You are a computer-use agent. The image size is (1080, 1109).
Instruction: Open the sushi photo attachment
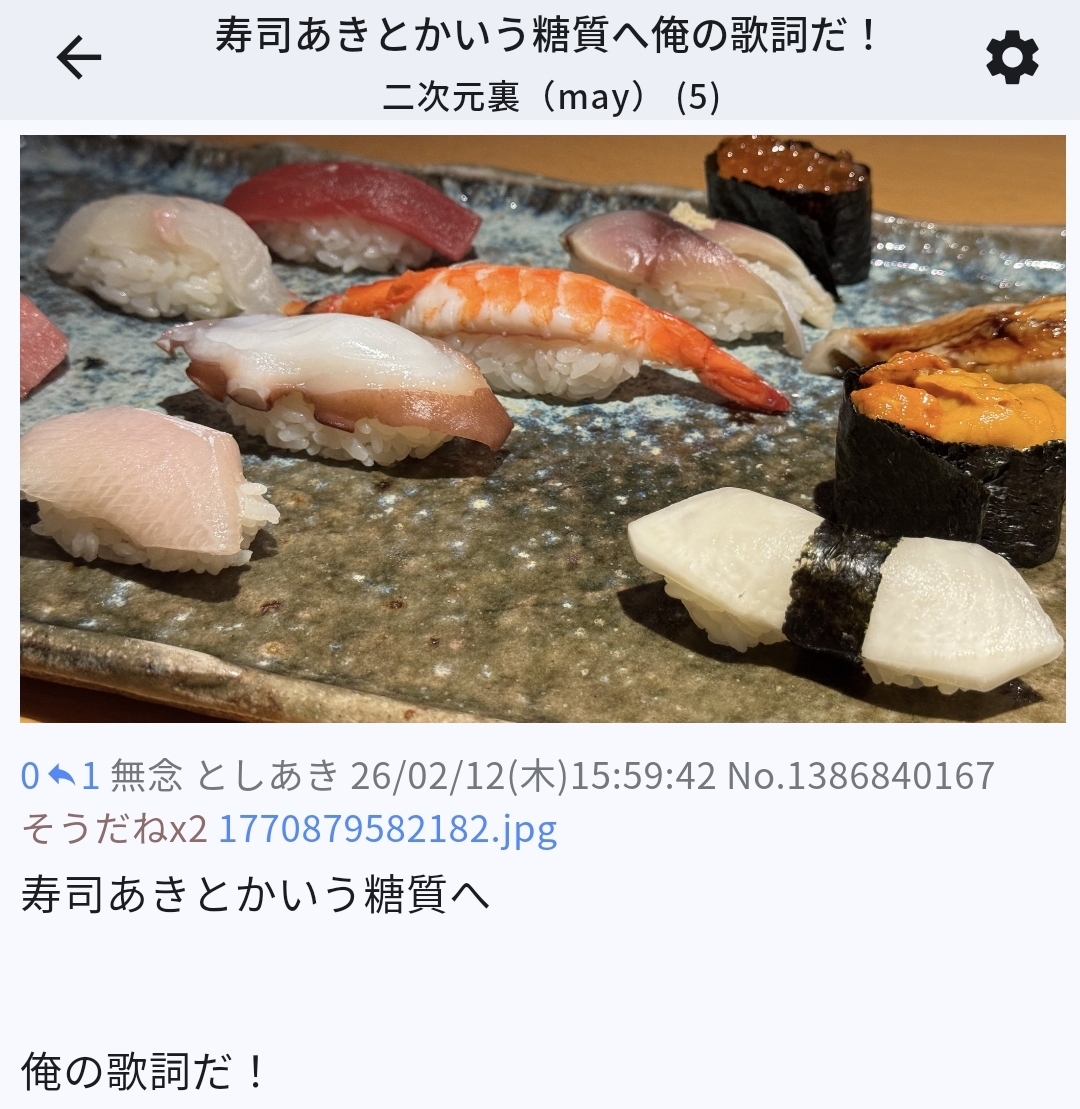tap(542, 428)
